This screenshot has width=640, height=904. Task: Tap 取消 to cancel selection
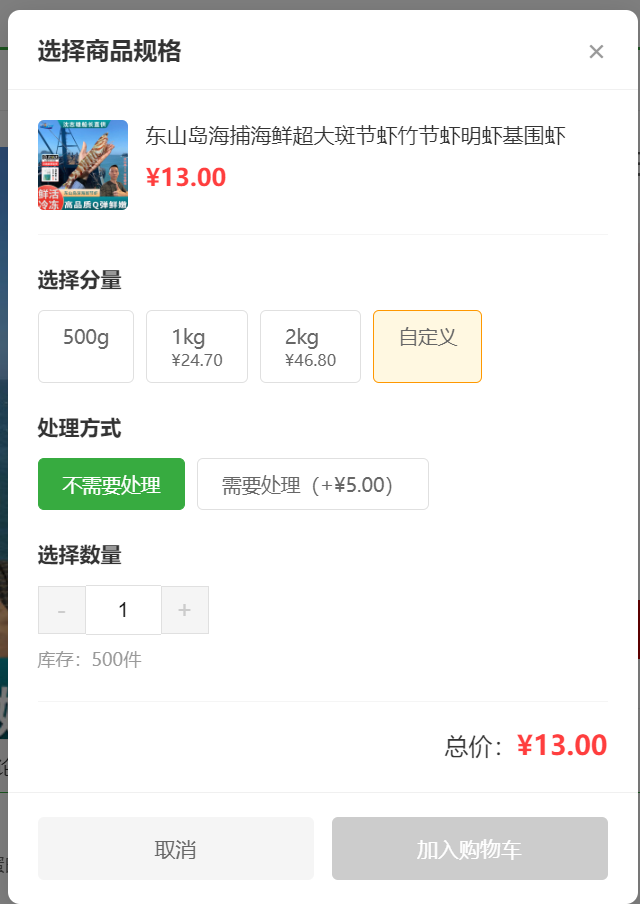175,849
